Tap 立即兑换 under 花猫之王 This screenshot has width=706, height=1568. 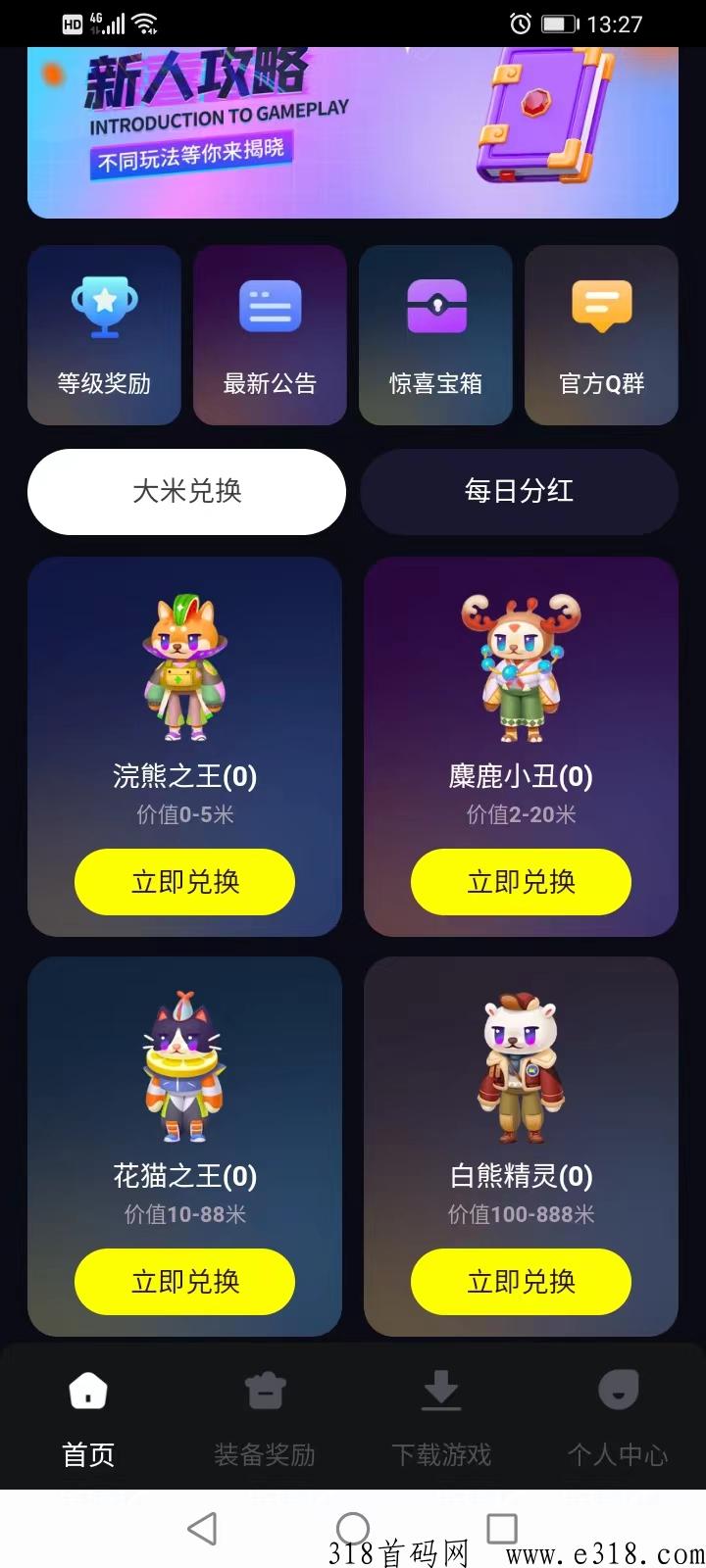[x=184, y=1281]
